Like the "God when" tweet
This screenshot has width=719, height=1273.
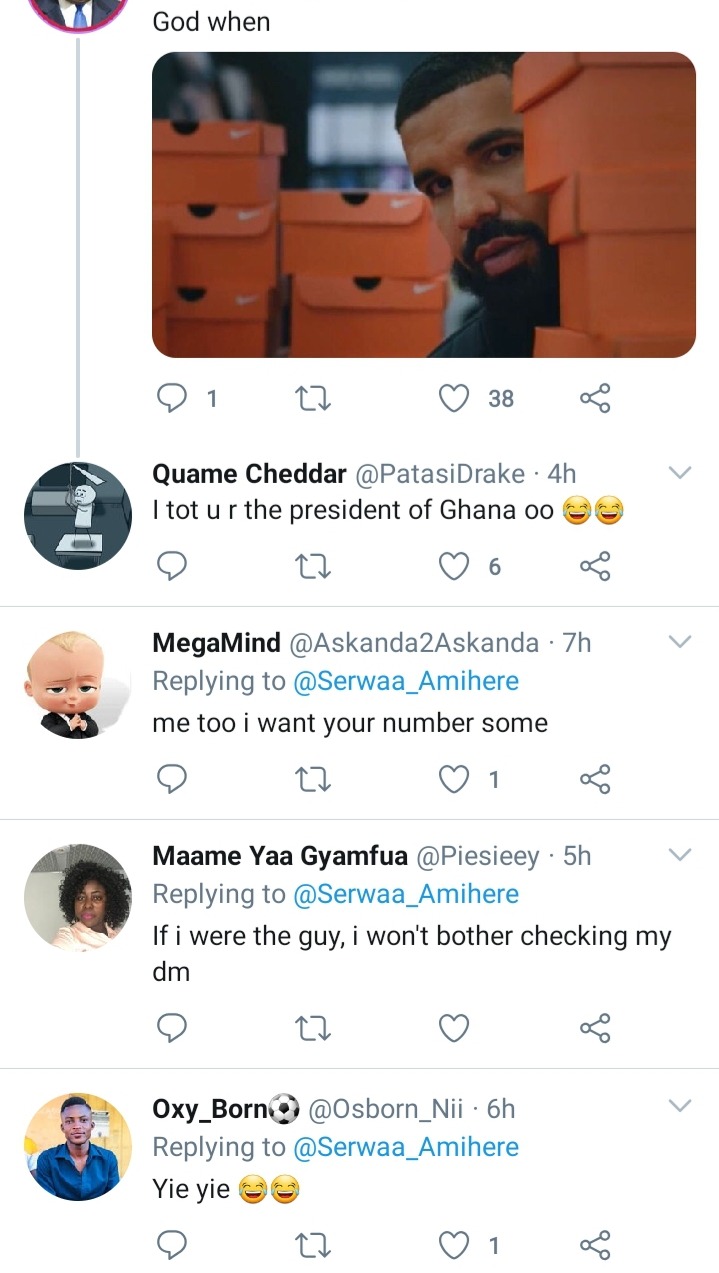click(x=455, y=398)
